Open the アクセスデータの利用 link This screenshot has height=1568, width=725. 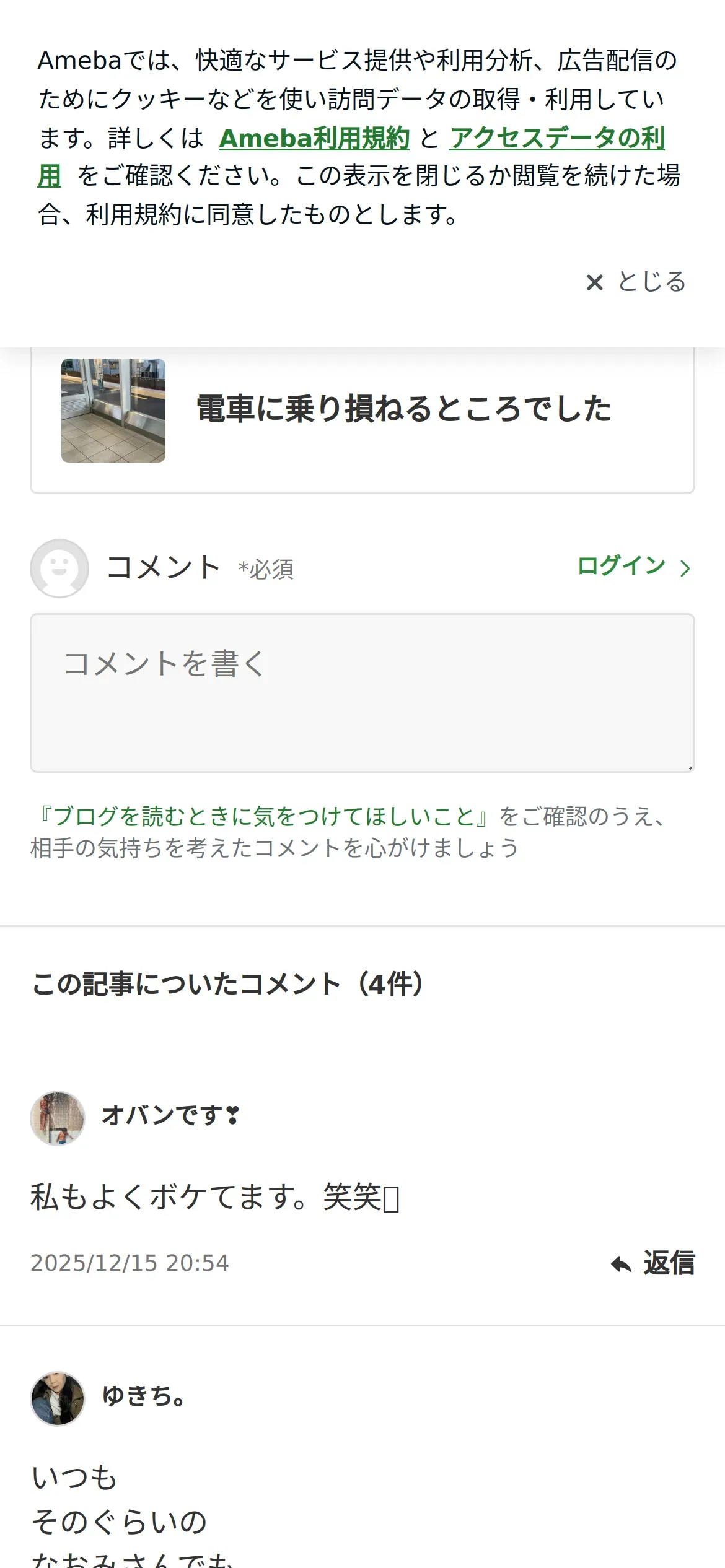click(x=557, y=137)
